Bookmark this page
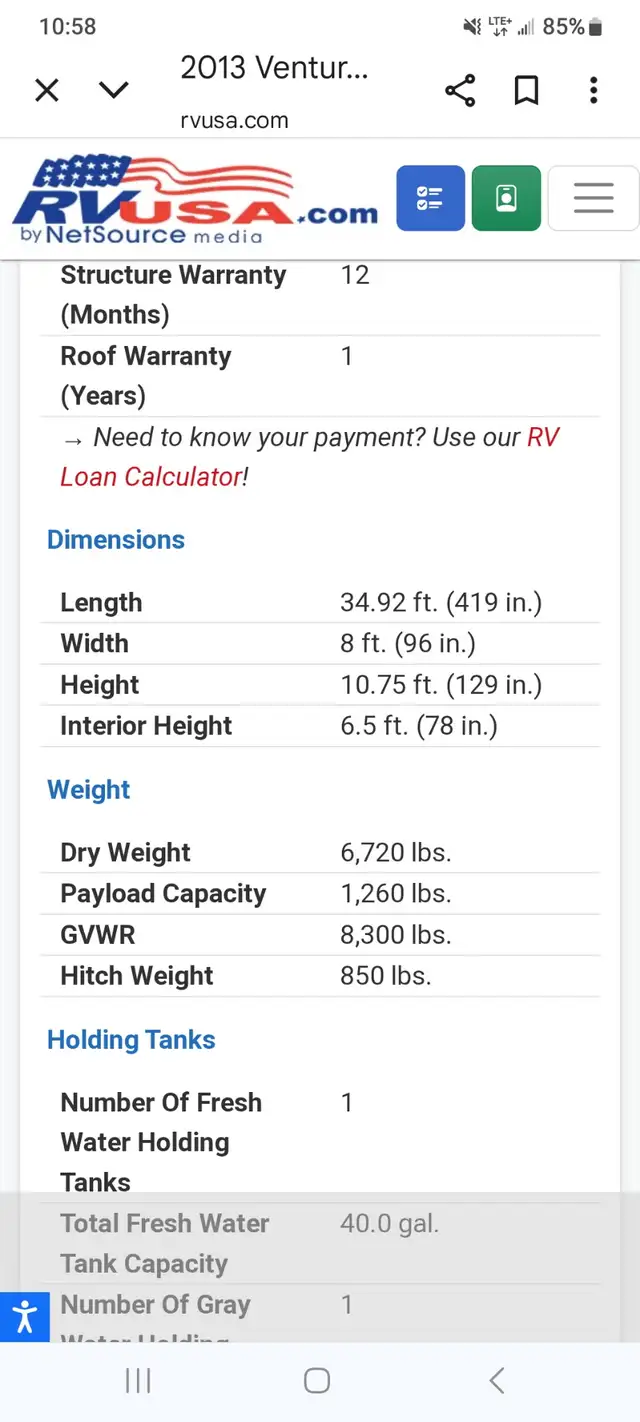 pos(526,91)
